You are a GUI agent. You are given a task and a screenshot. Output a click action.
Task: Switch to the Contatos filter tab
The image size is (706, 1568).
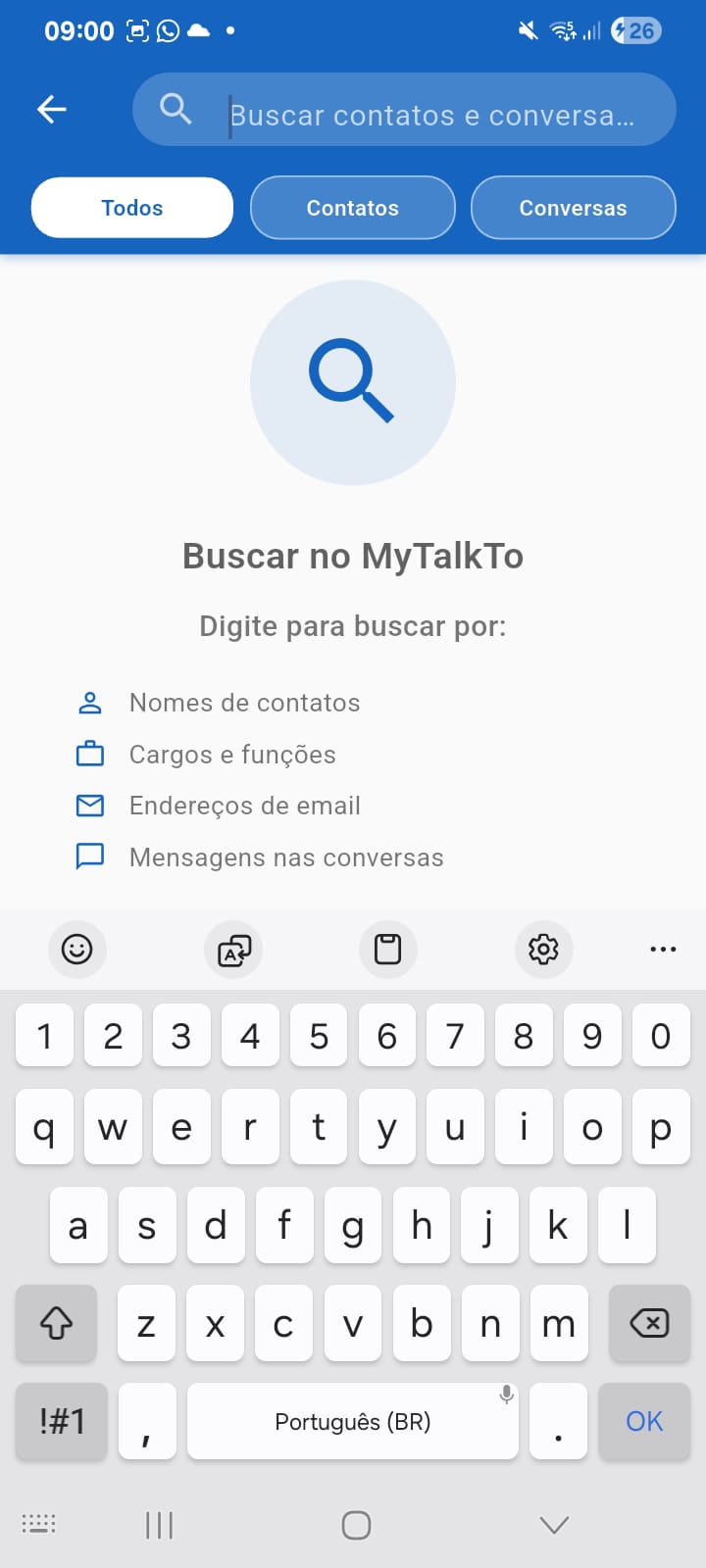pyautogui.click(x=352, y=207)
